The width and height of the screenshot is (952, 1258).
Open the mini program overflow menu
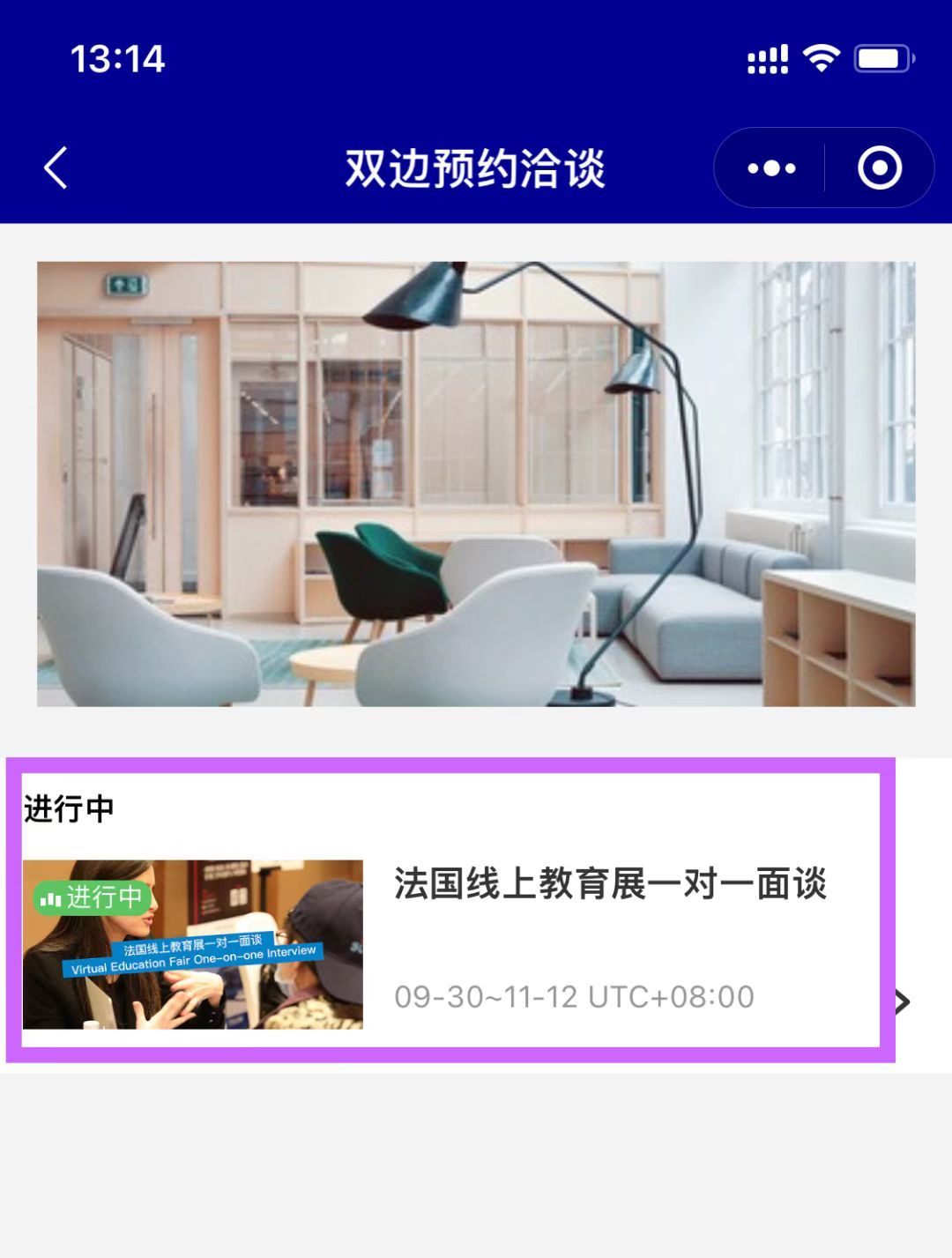(x=771, y=168)
